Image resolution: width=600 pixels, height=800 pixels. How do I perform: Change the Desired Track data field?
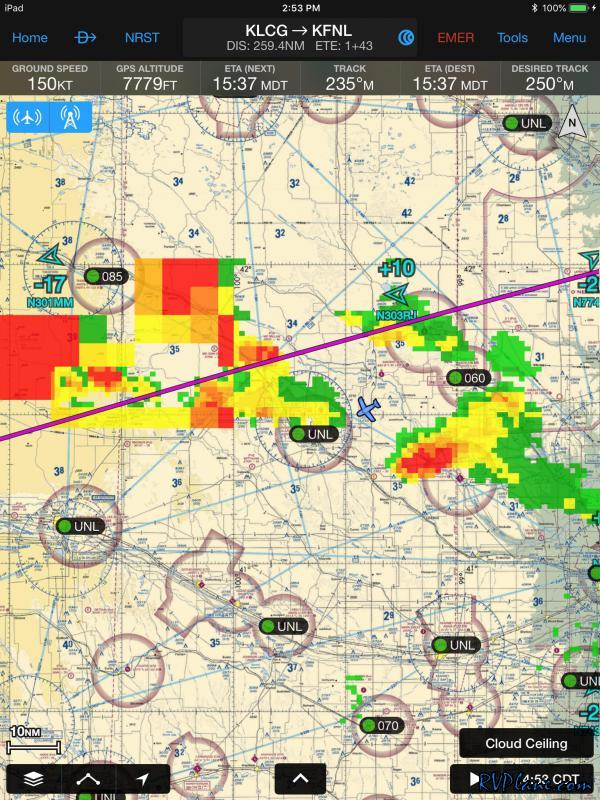click(550, 78)
